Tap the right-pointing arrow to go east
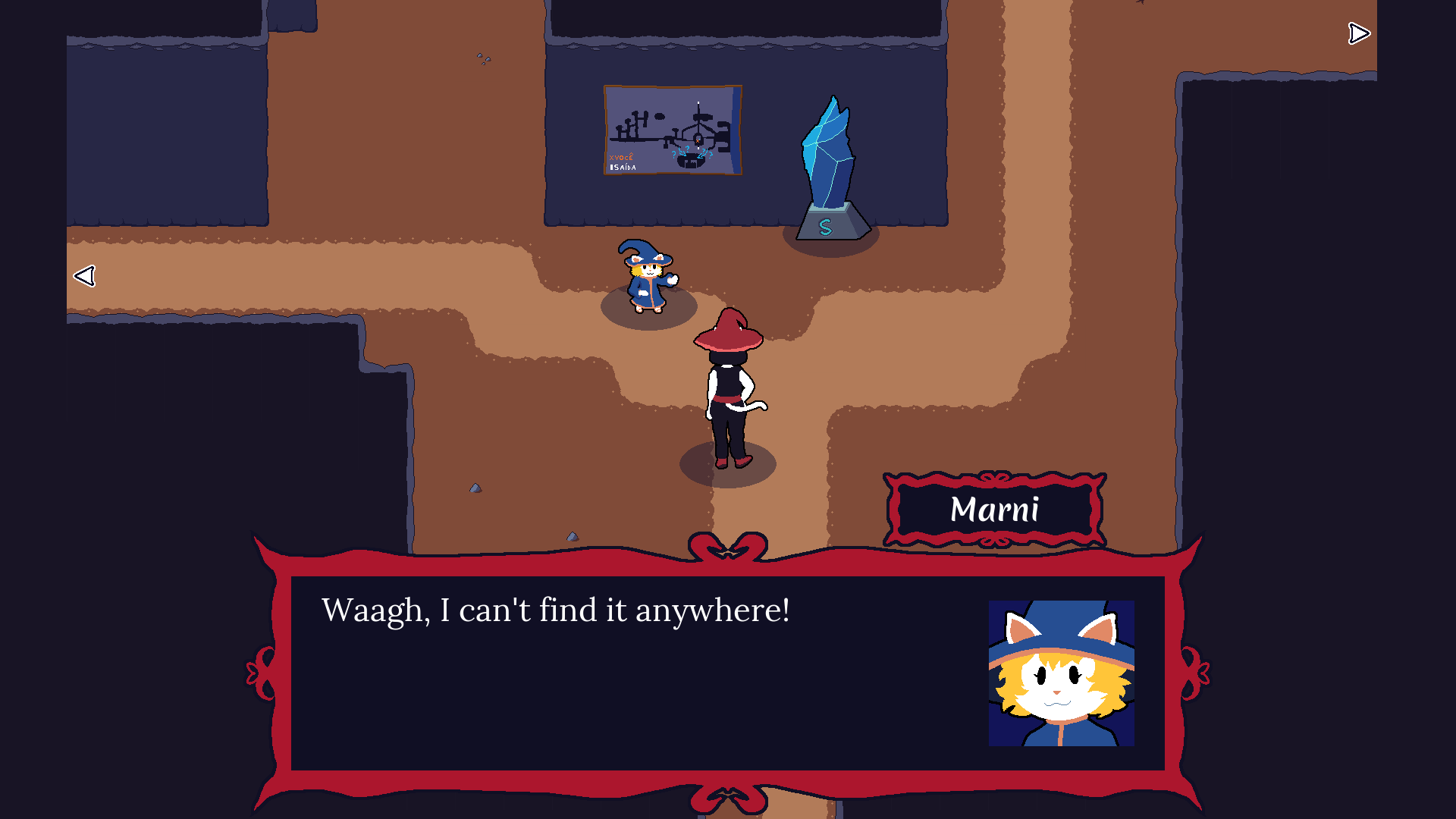Viewport: 1456px width, 819px height. click(x=1358, y=33)
